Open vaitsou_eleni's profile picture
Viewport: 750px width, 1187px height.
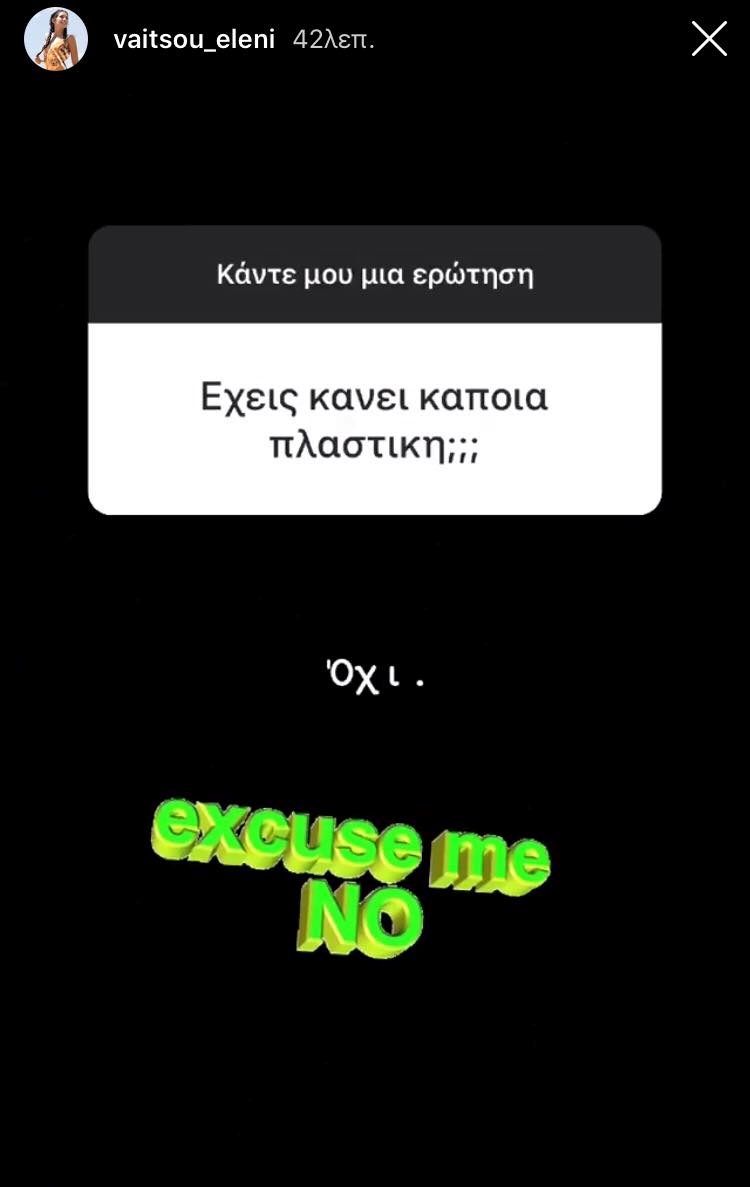56,39
